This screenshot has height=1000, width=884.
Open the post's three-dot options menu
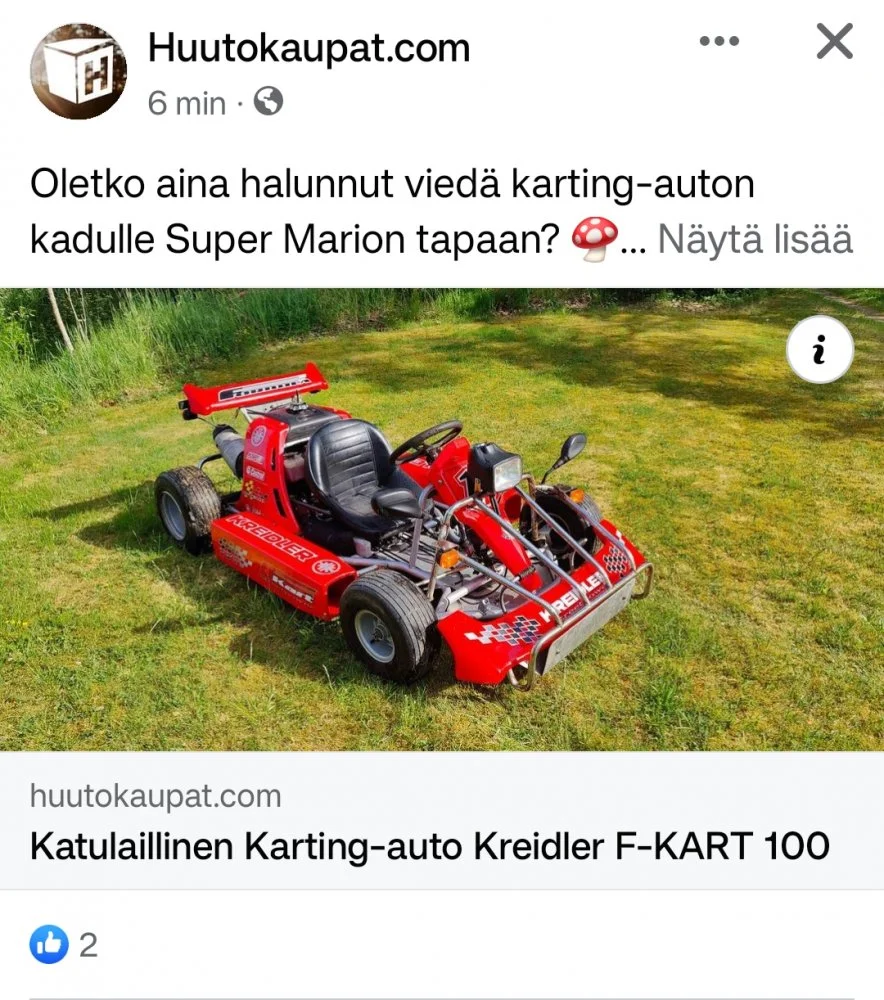(718, 42)
